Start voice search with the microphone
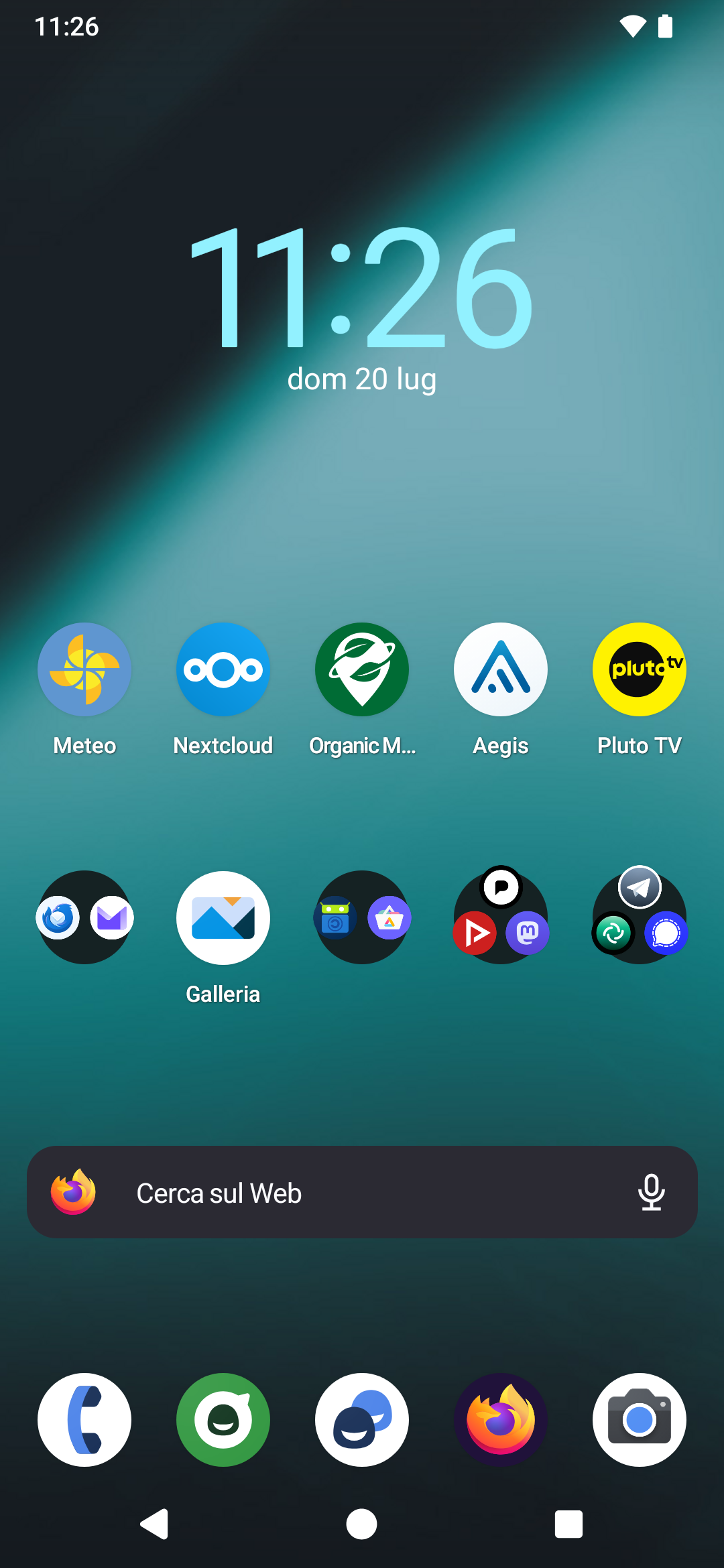 [x=651, y=1193]
